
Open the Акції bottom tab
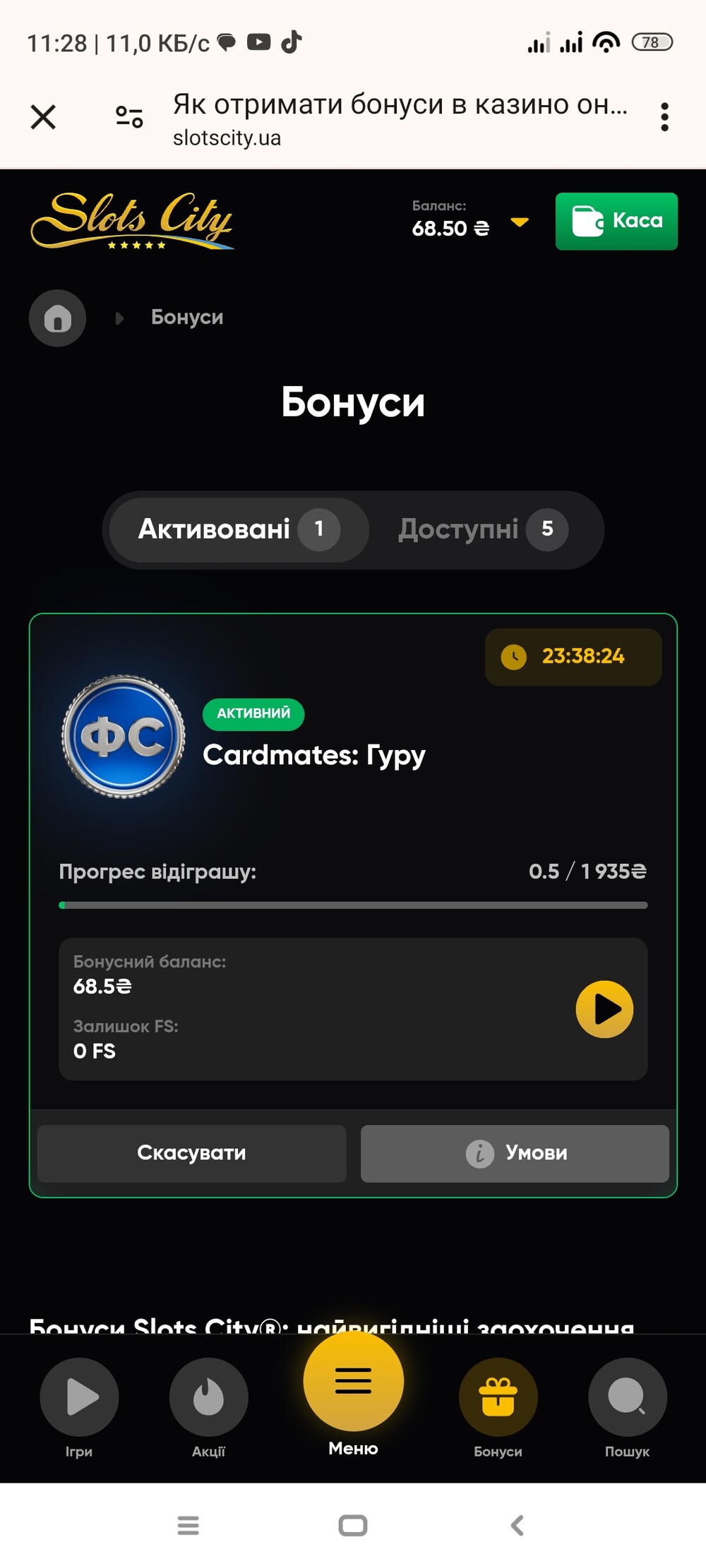[208, 1409]
